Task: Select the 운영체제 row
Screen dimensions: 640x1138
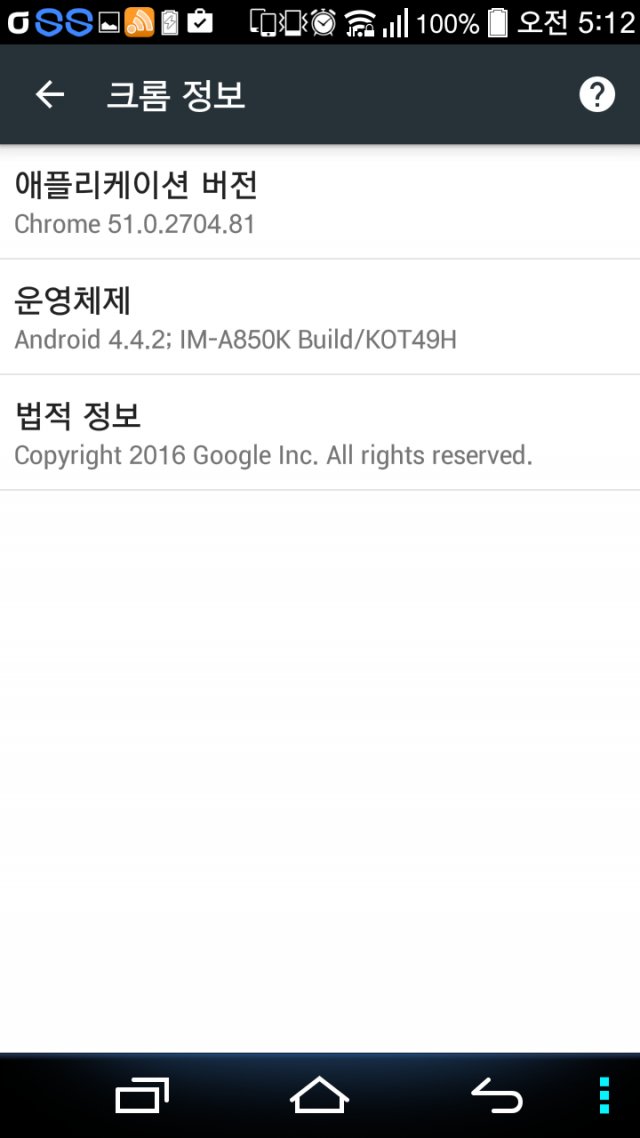Action: [320, 317]
